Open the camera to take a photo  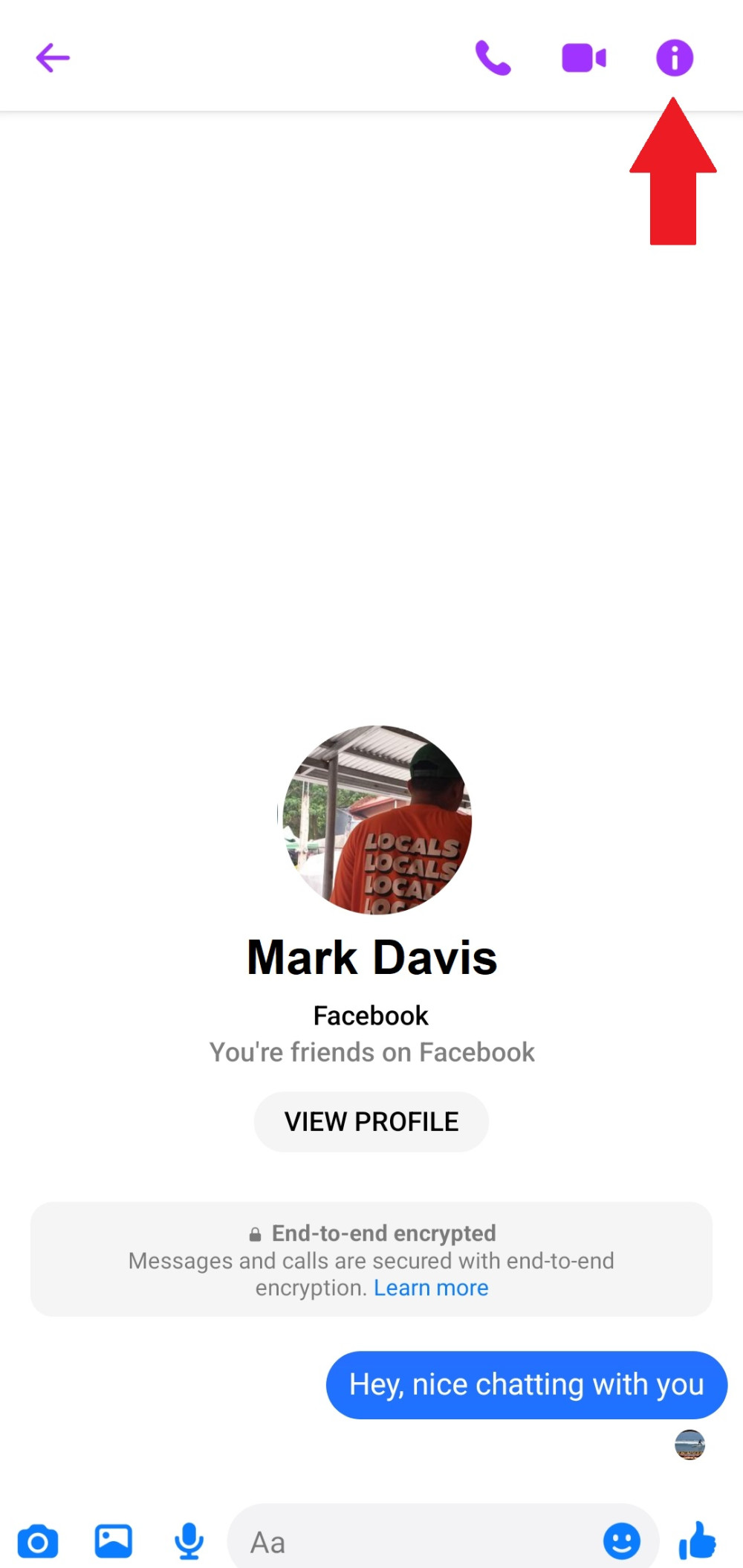pos(38,1541)
